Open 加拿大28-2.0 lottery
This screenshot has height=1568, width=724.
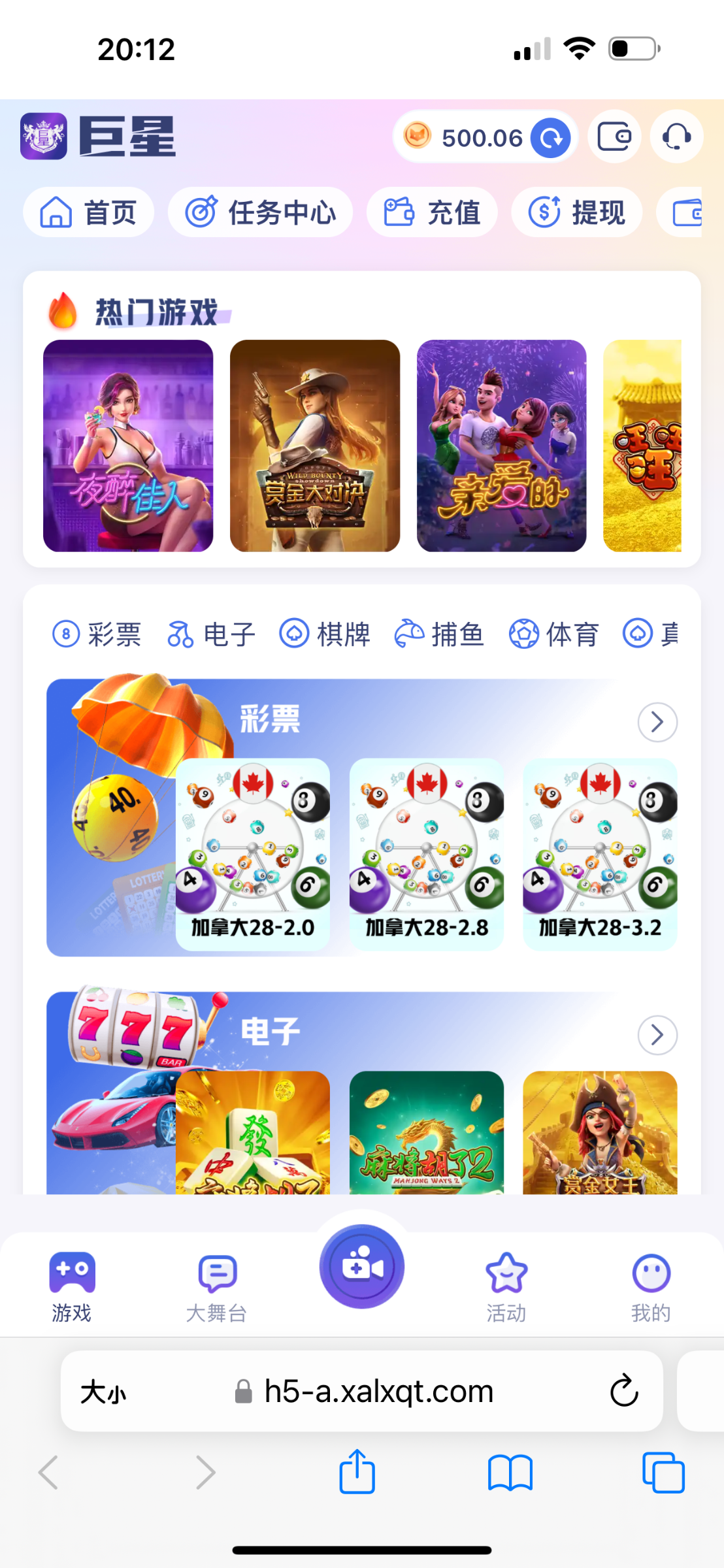tap(253, 854)
